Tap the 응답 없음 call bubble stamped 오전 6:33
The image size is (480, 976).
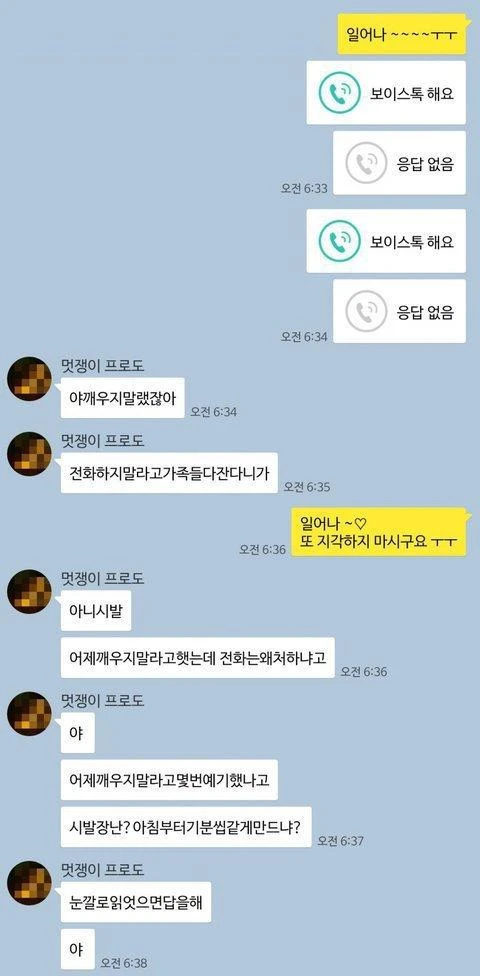click(x=399, y=163)
